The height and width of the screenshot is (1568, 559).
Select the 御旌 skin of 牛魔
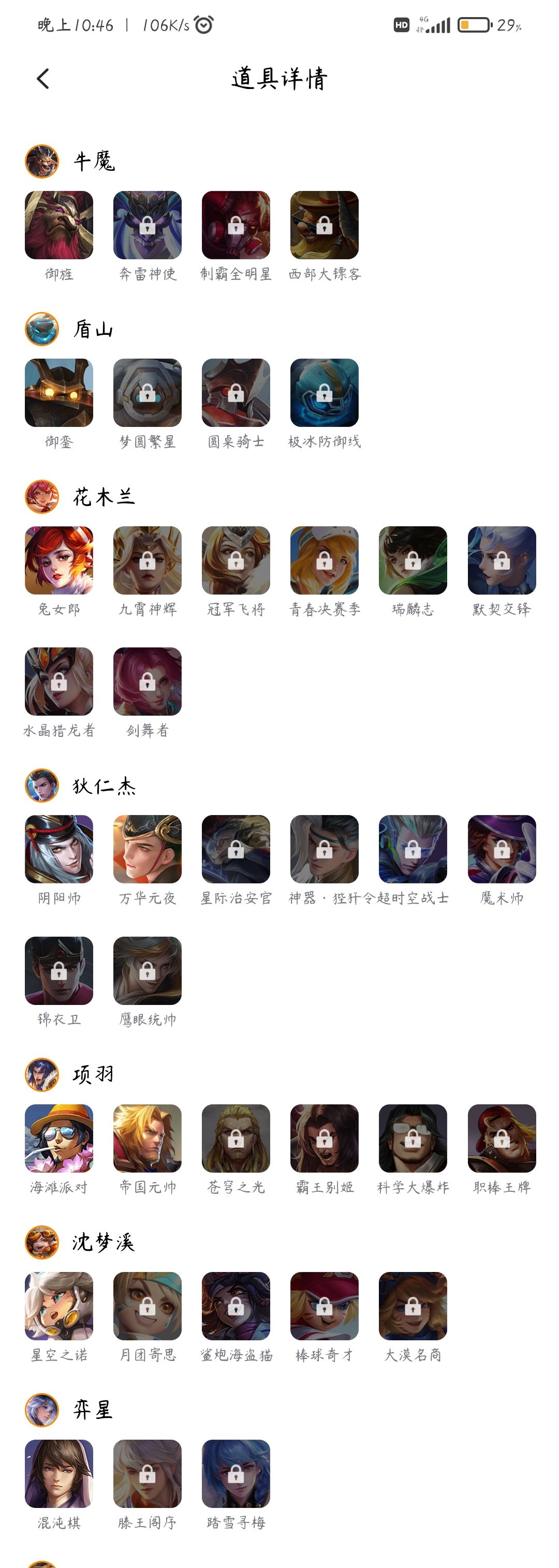coord(59,225)
